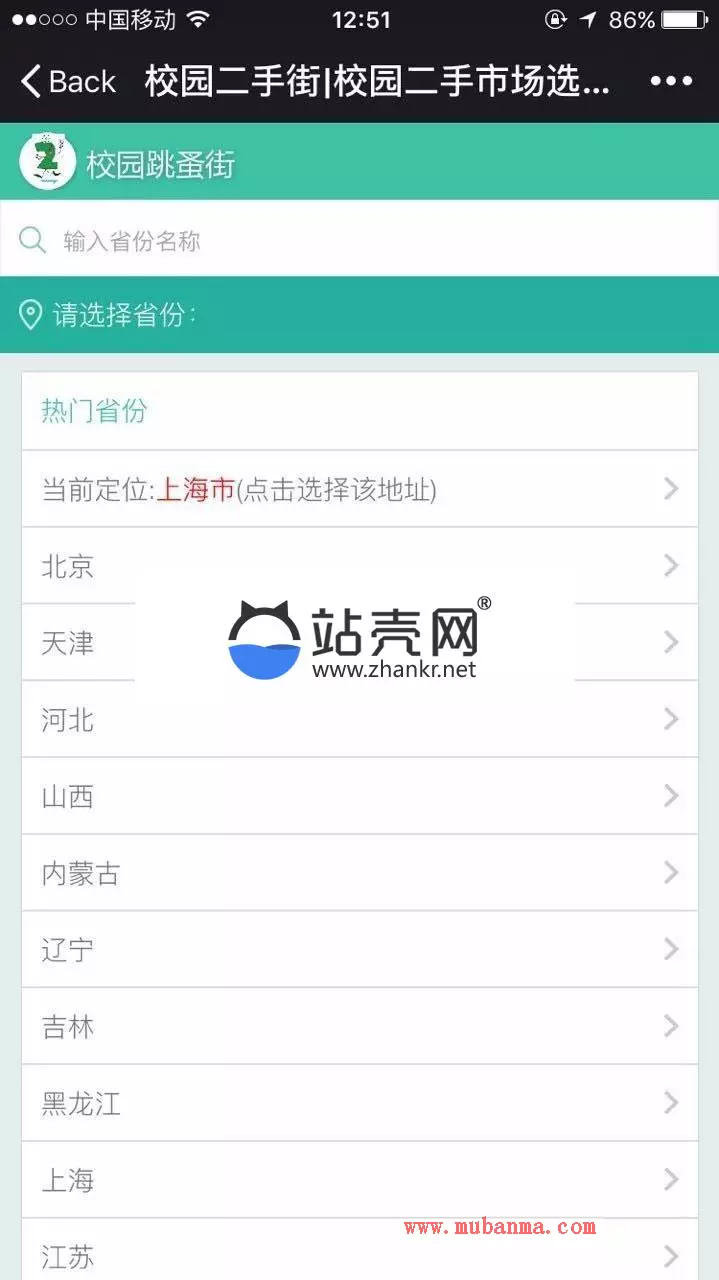Select the 辽宁 province row

[x=360, y=949]
